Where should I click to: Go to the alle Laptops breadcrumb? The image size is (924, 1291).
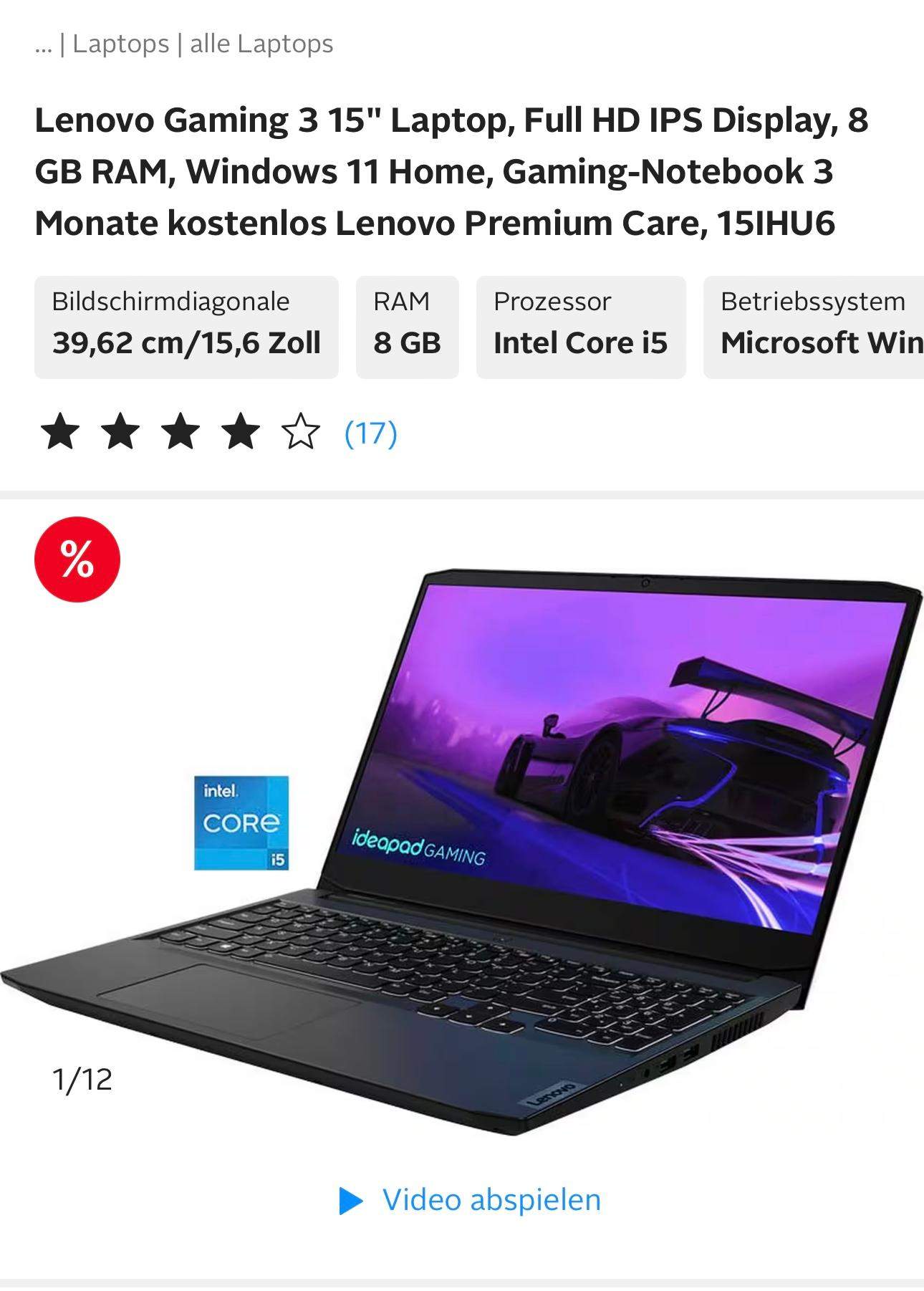point(261,44)
